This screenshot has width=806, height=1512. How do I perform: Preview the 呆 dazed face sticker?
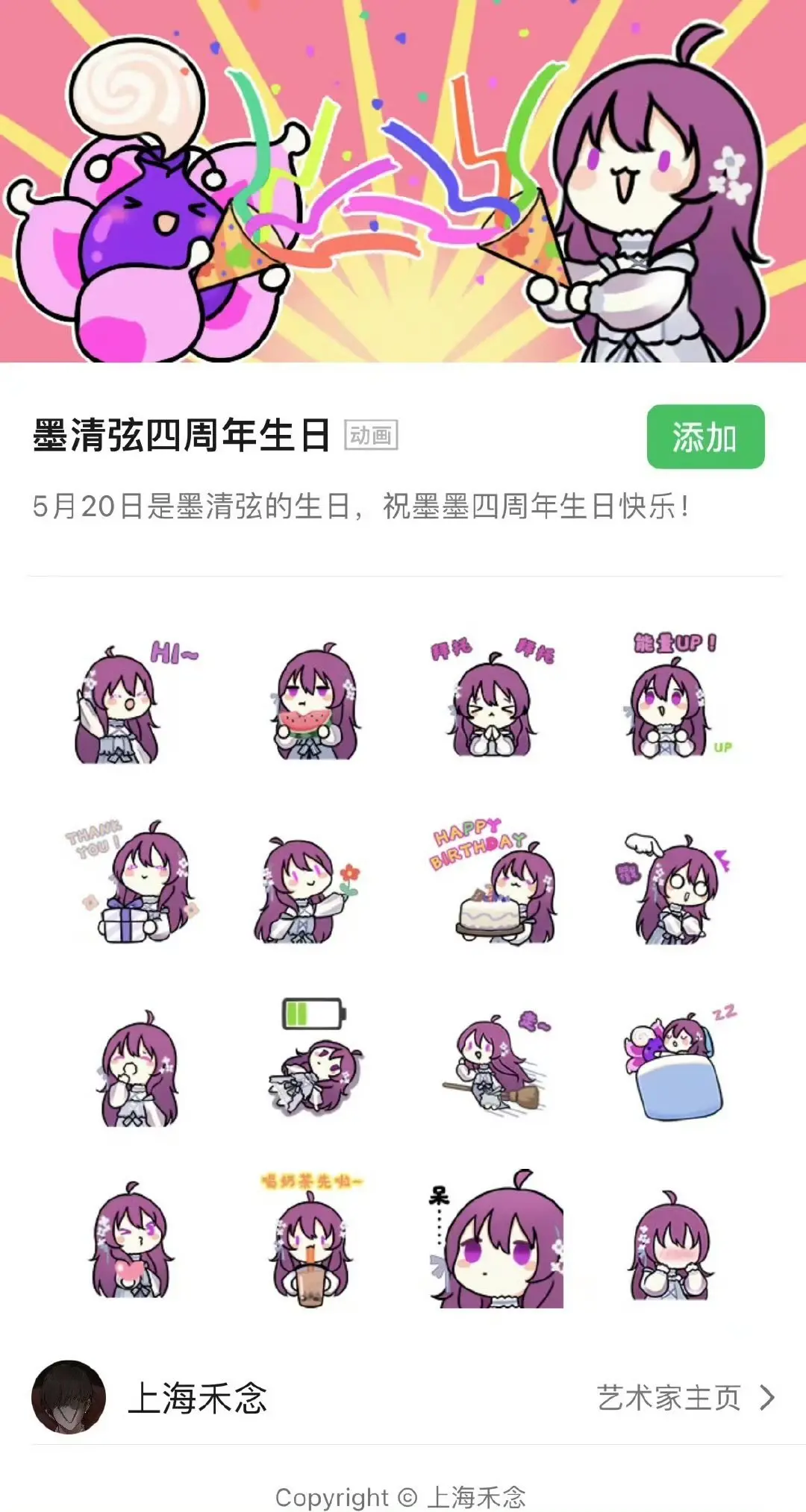coord(496,1239)
